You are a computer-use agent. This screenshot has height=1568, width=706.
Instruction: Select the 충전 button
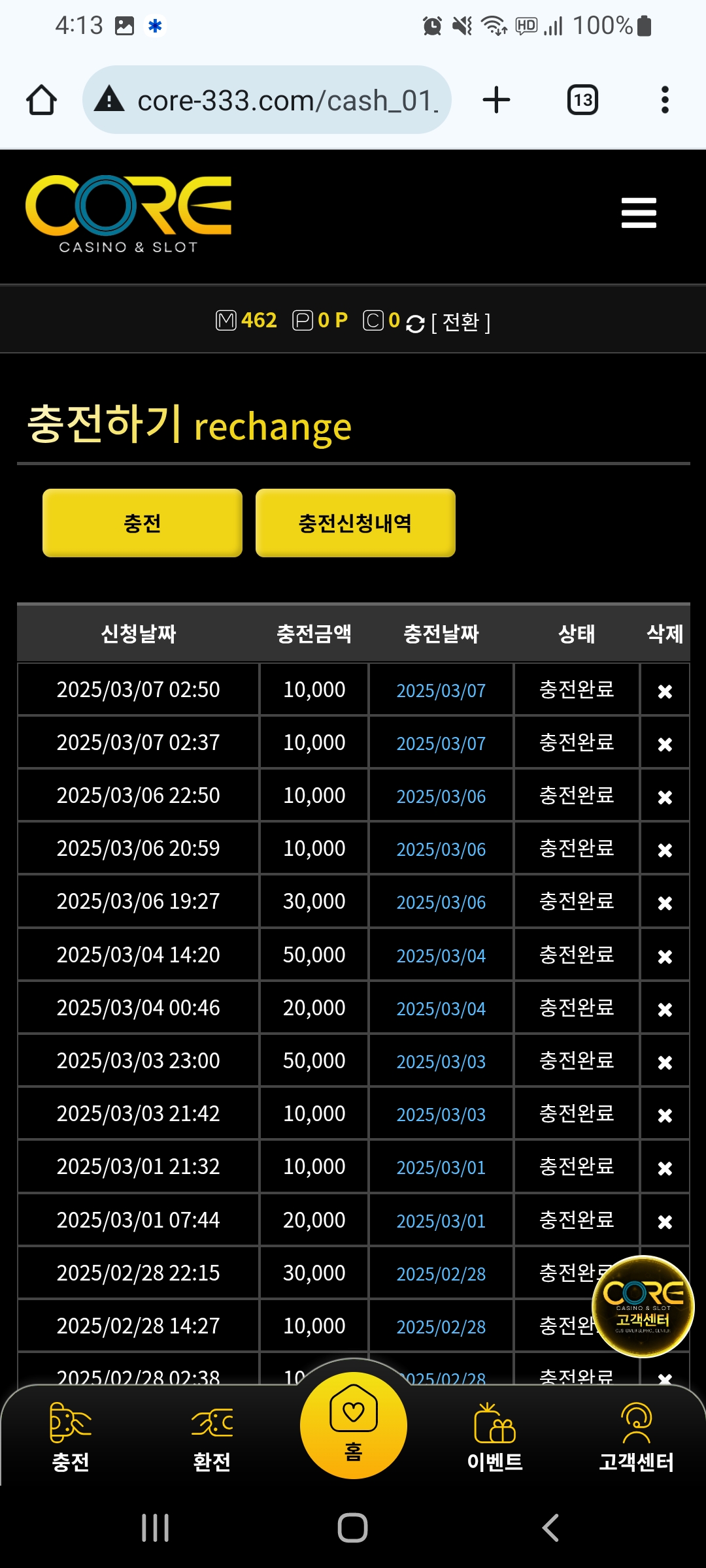pyautogui.click(x=143, y=523)
